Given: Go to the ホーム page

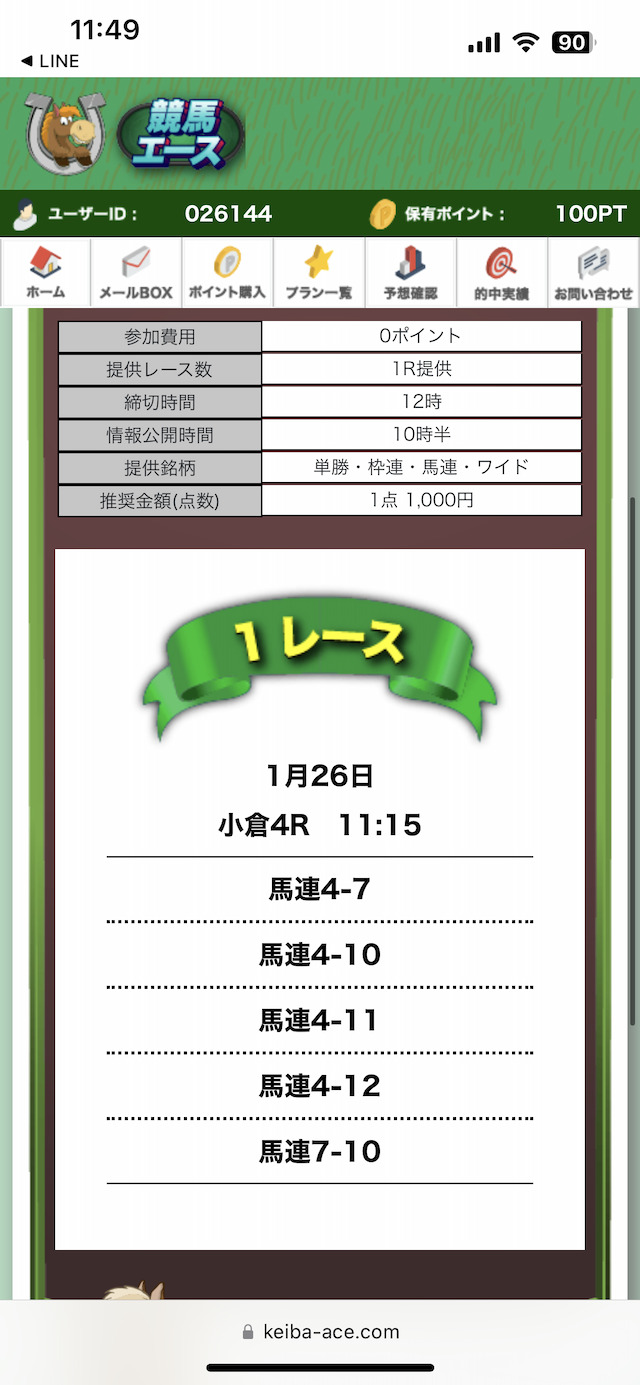Looking at the screenshot, I should (46, 273).
